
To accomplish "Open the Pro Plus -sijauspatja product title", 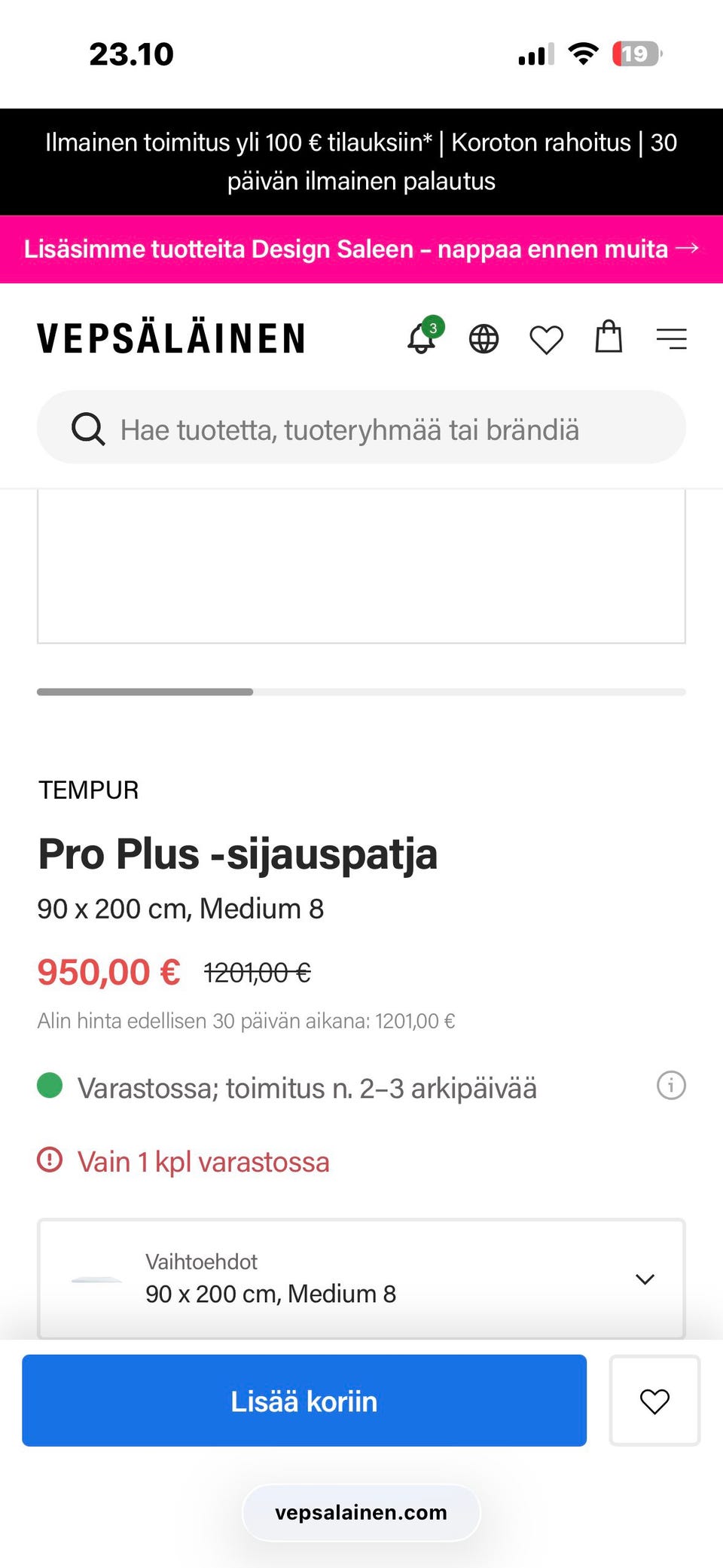I will point(238,854).
